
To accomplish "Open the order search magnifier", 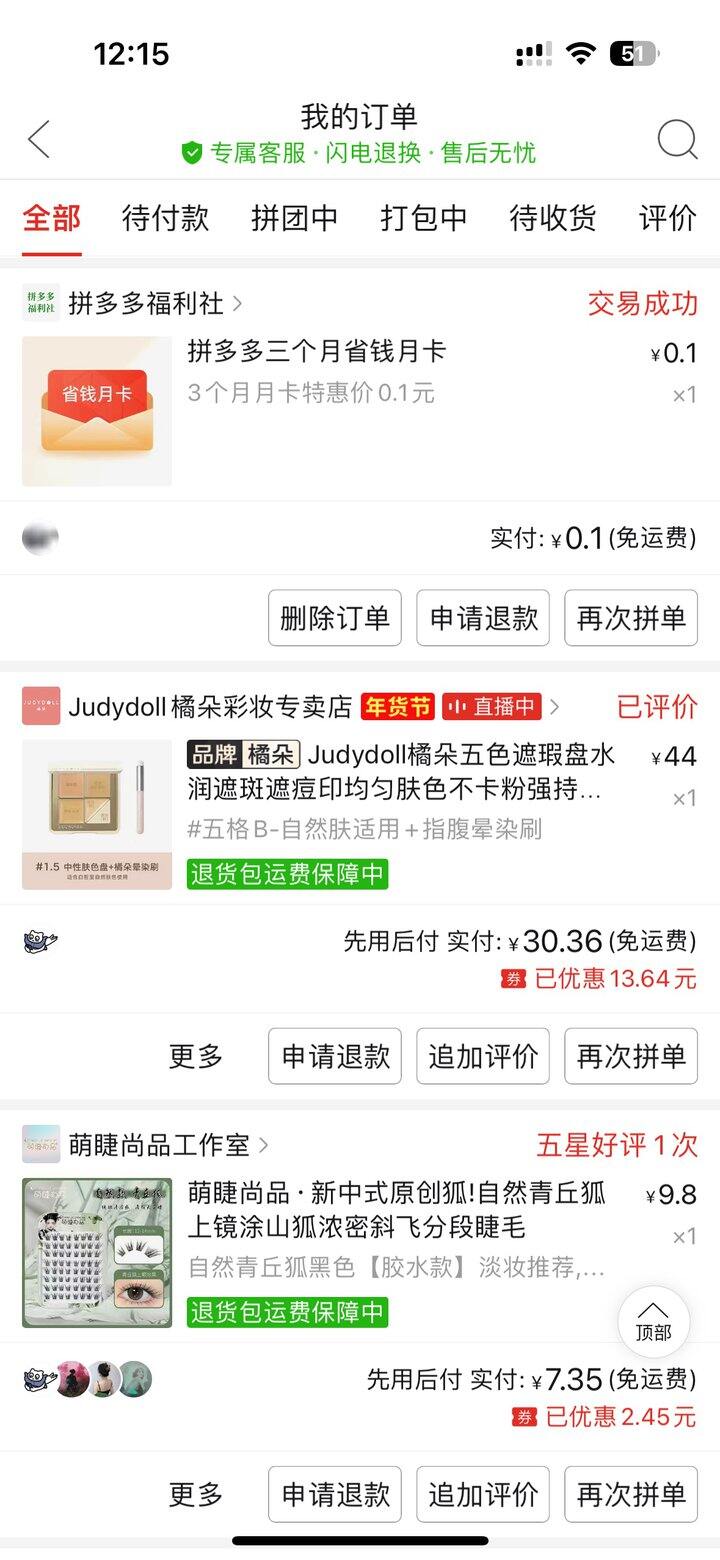I will (x=677, y=139).
